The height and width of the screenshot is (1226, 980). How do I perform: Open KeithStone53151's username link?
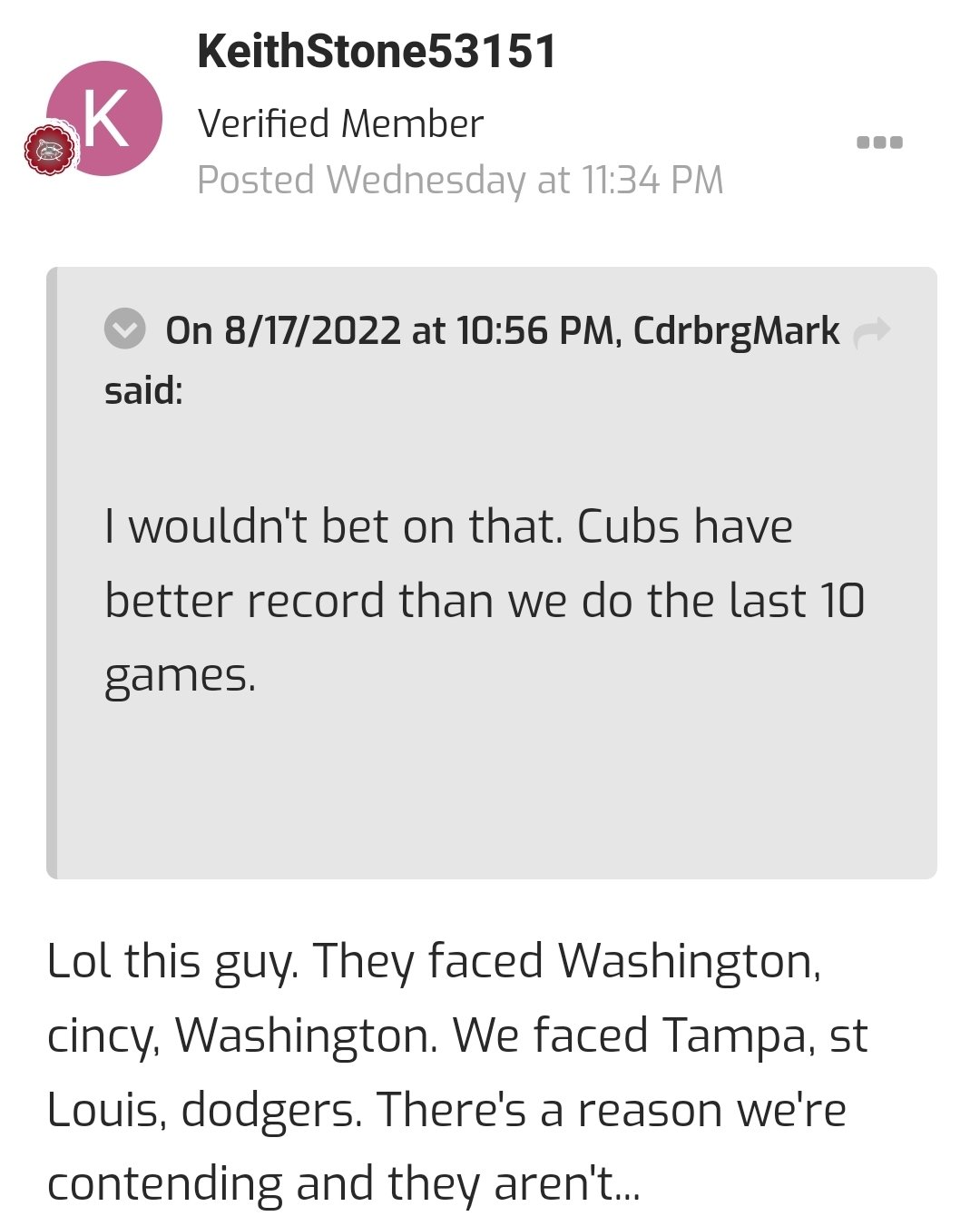tap(377, 51)
